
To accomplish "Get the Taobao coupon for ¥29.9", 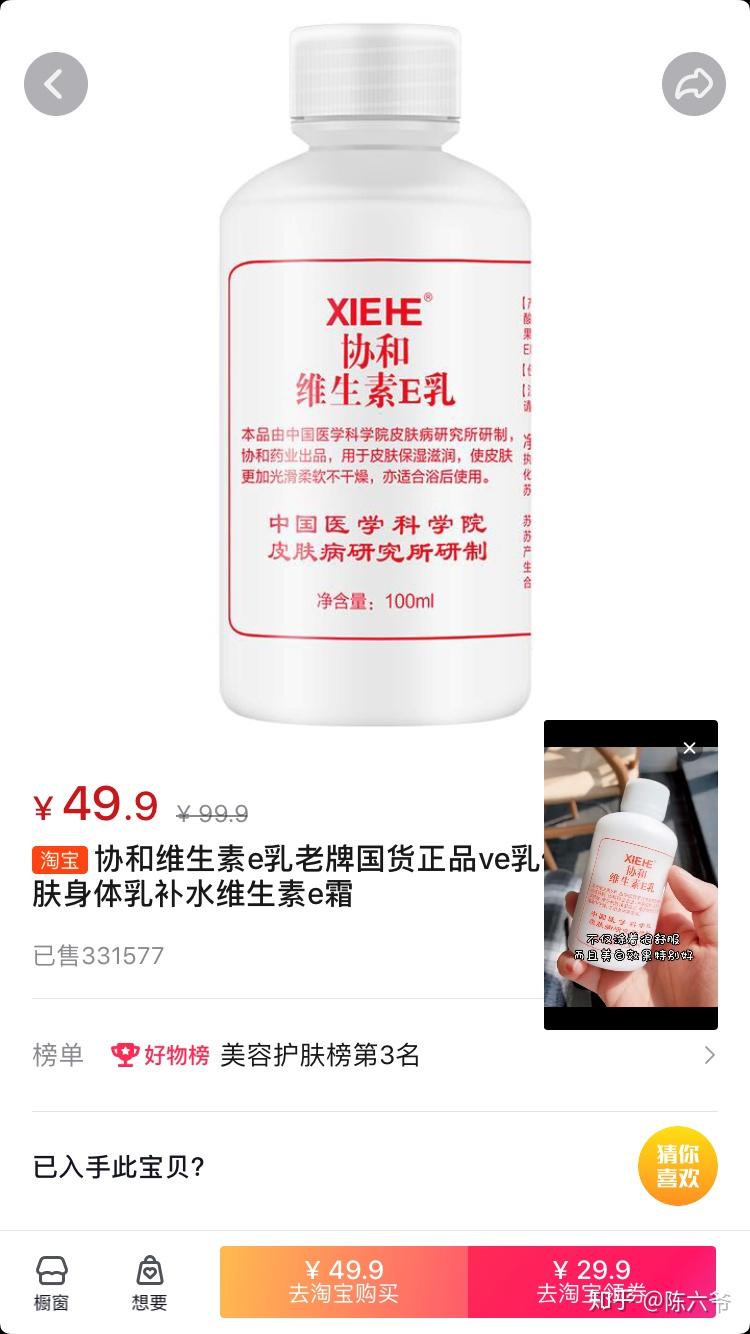I will pos(591,1281).
